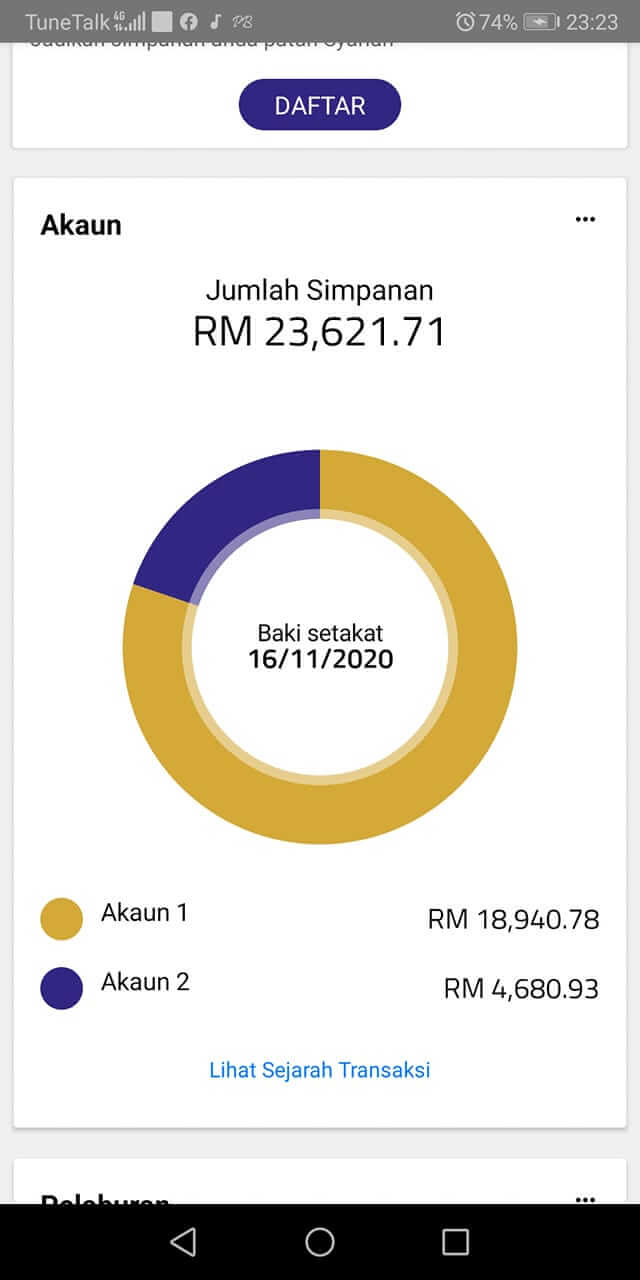Image resolution: width=640 pixels, height=1280 pixels.
Task: Return to the home screen
Action: [320, 1242]
